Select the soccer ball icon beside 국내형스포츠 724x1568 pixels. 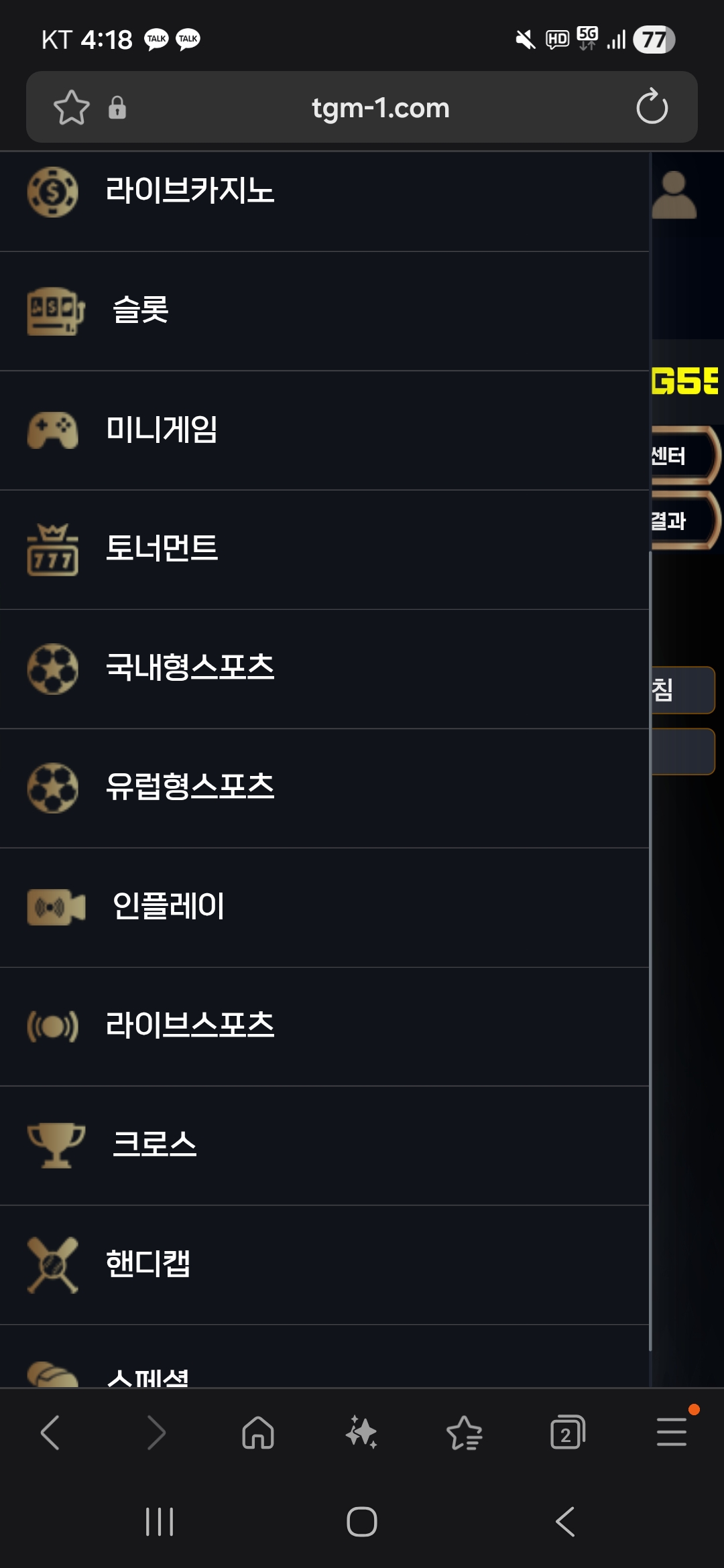(x=53, y=668)
